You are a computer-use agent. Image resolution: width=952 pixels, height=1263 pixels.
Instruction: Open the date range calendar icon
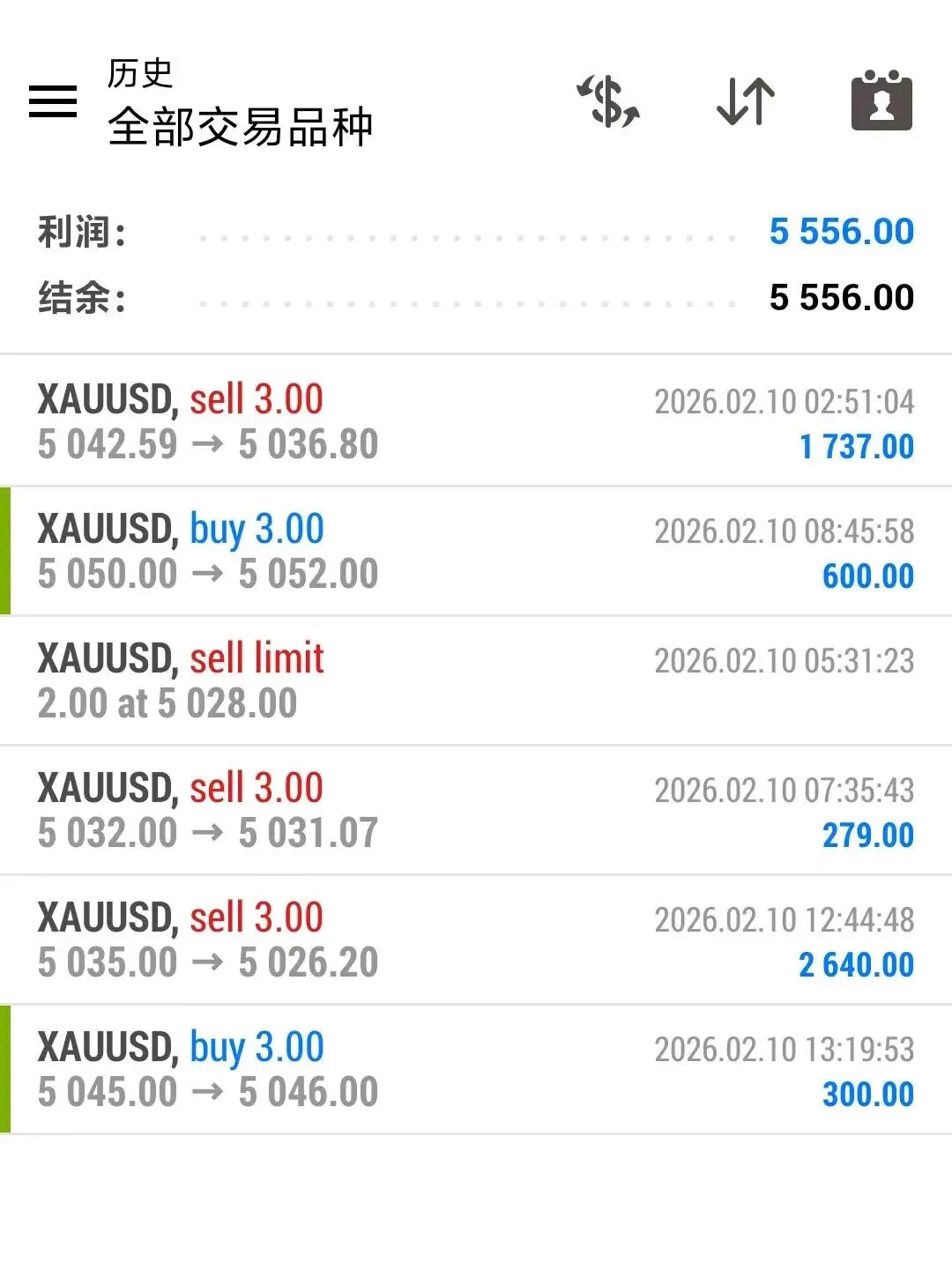(881, 100)
